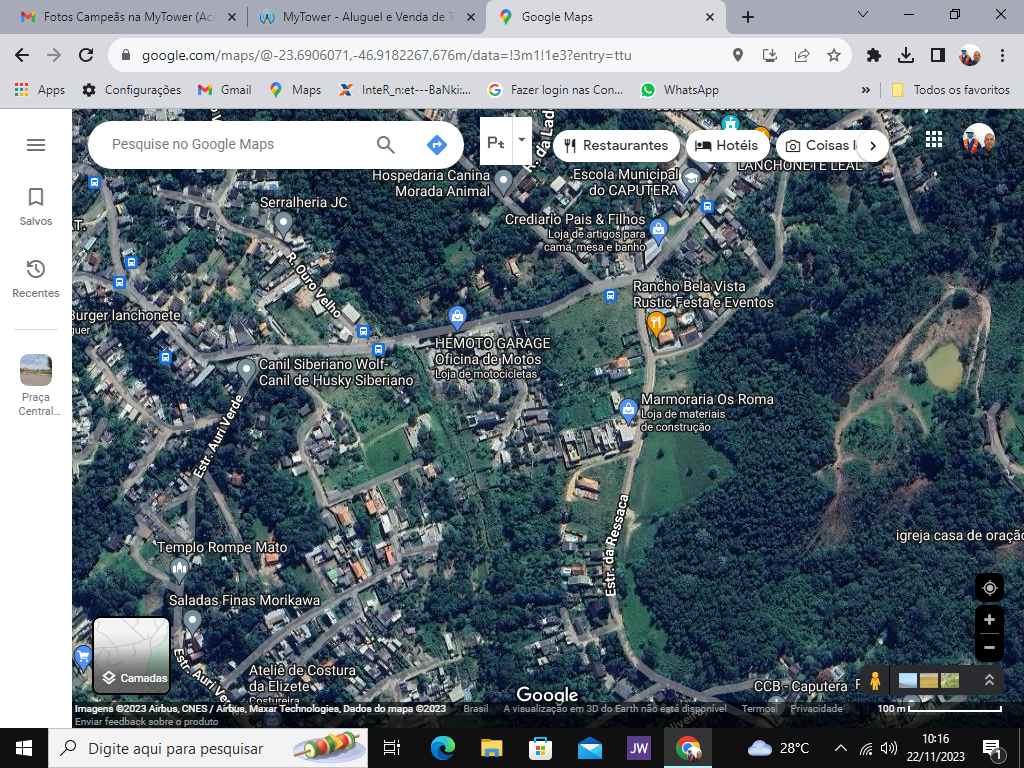Select the Street View pegman

(x=875, y=681)
